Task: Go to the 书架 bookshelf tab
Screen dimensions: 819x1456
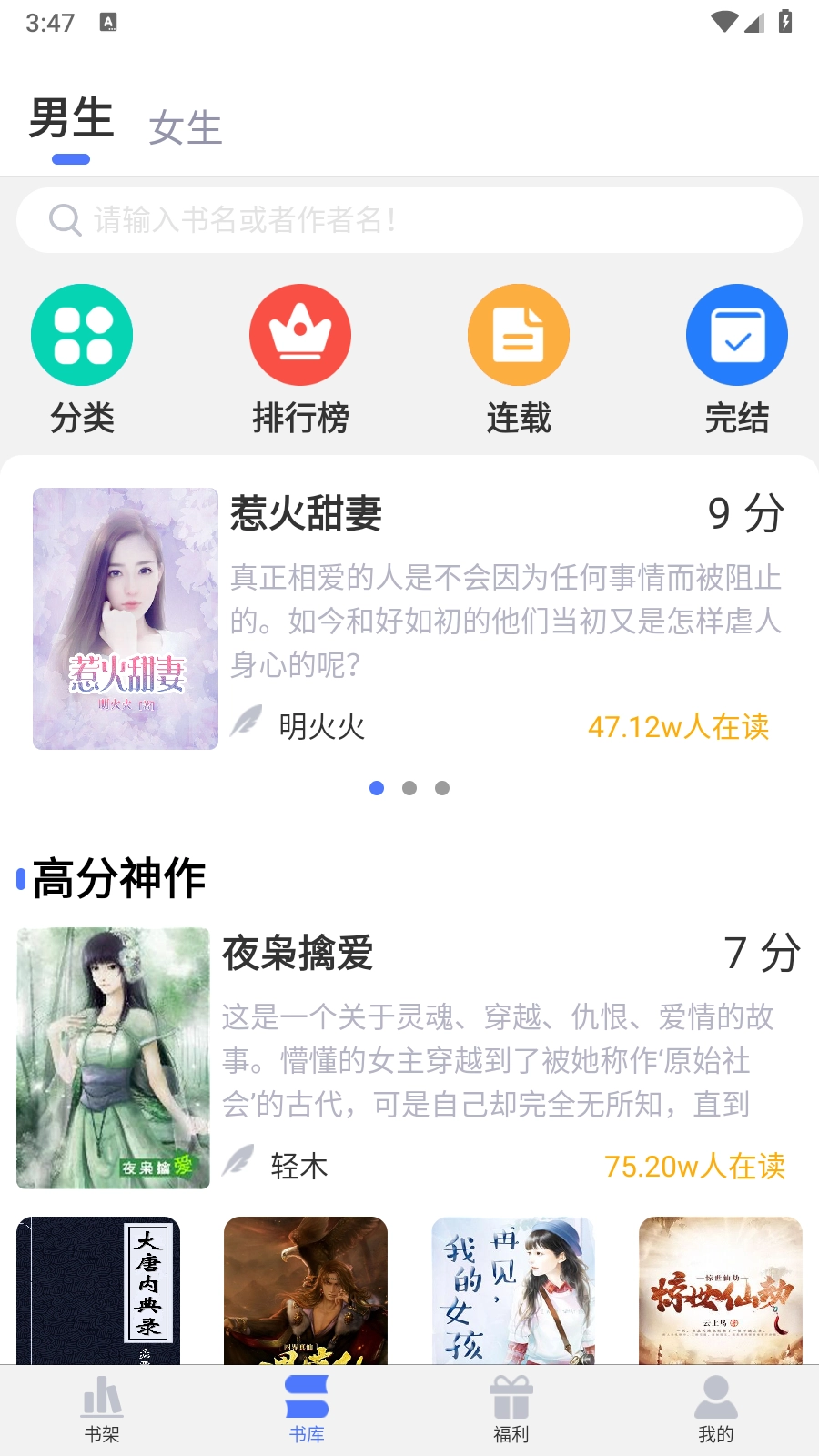Action: pos(102,1410)
